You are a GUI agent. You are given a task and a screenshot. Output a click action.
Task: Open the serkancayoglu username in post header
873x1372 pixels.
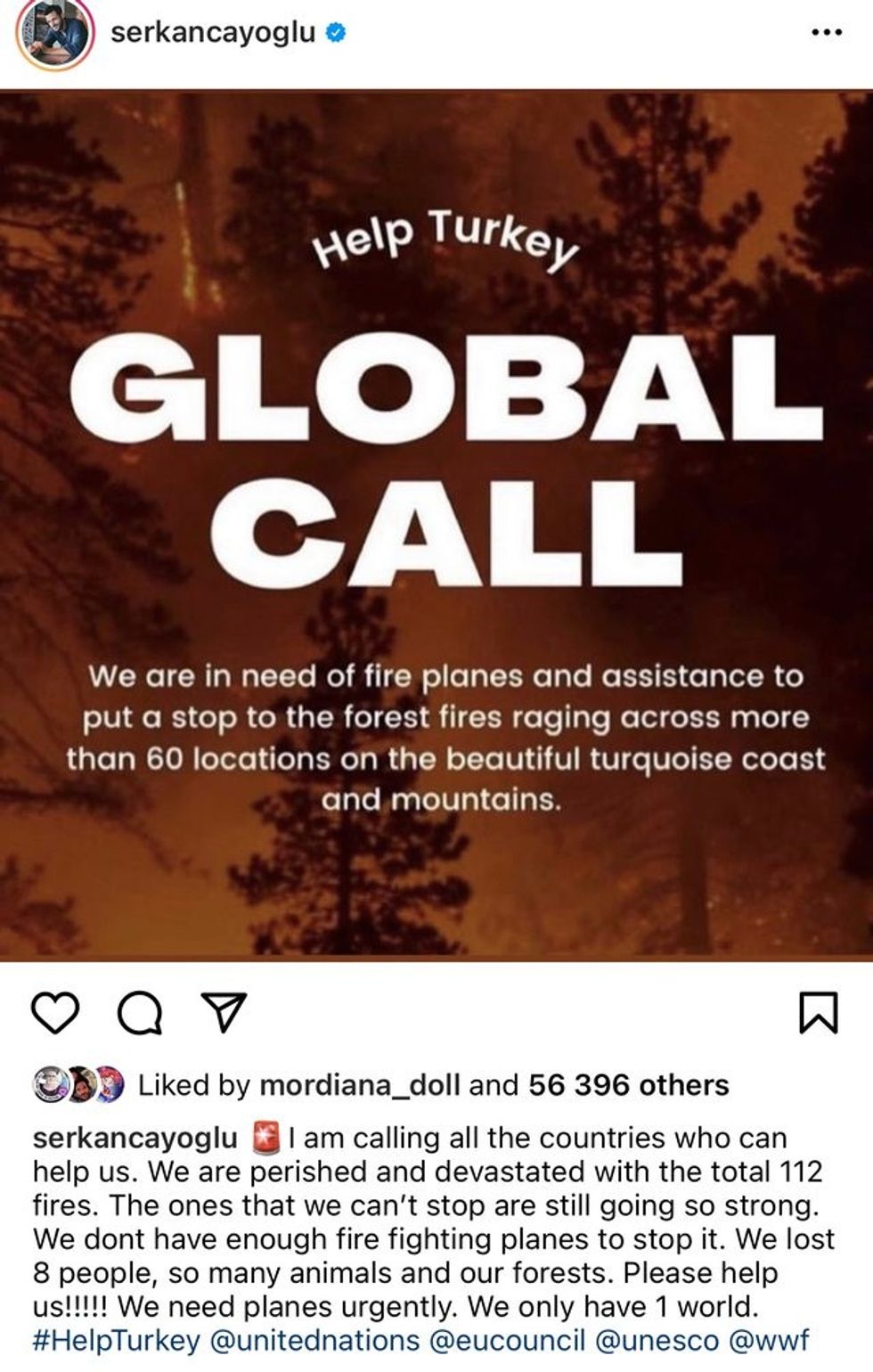pyautogui.click(x=212, y=34)
